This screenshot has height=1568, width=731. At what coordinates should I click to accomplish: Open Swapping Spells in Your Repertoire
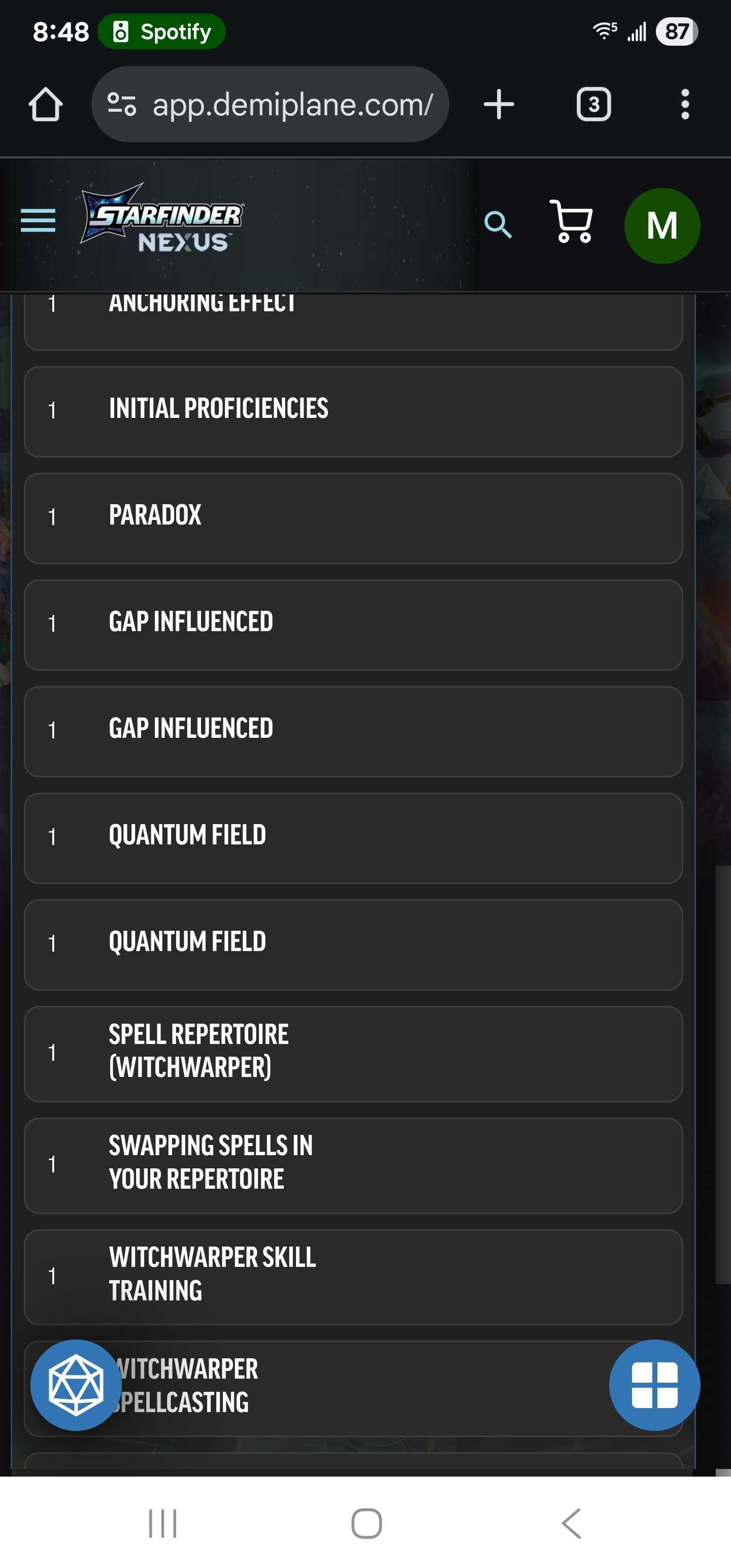tap(353, 1165)
